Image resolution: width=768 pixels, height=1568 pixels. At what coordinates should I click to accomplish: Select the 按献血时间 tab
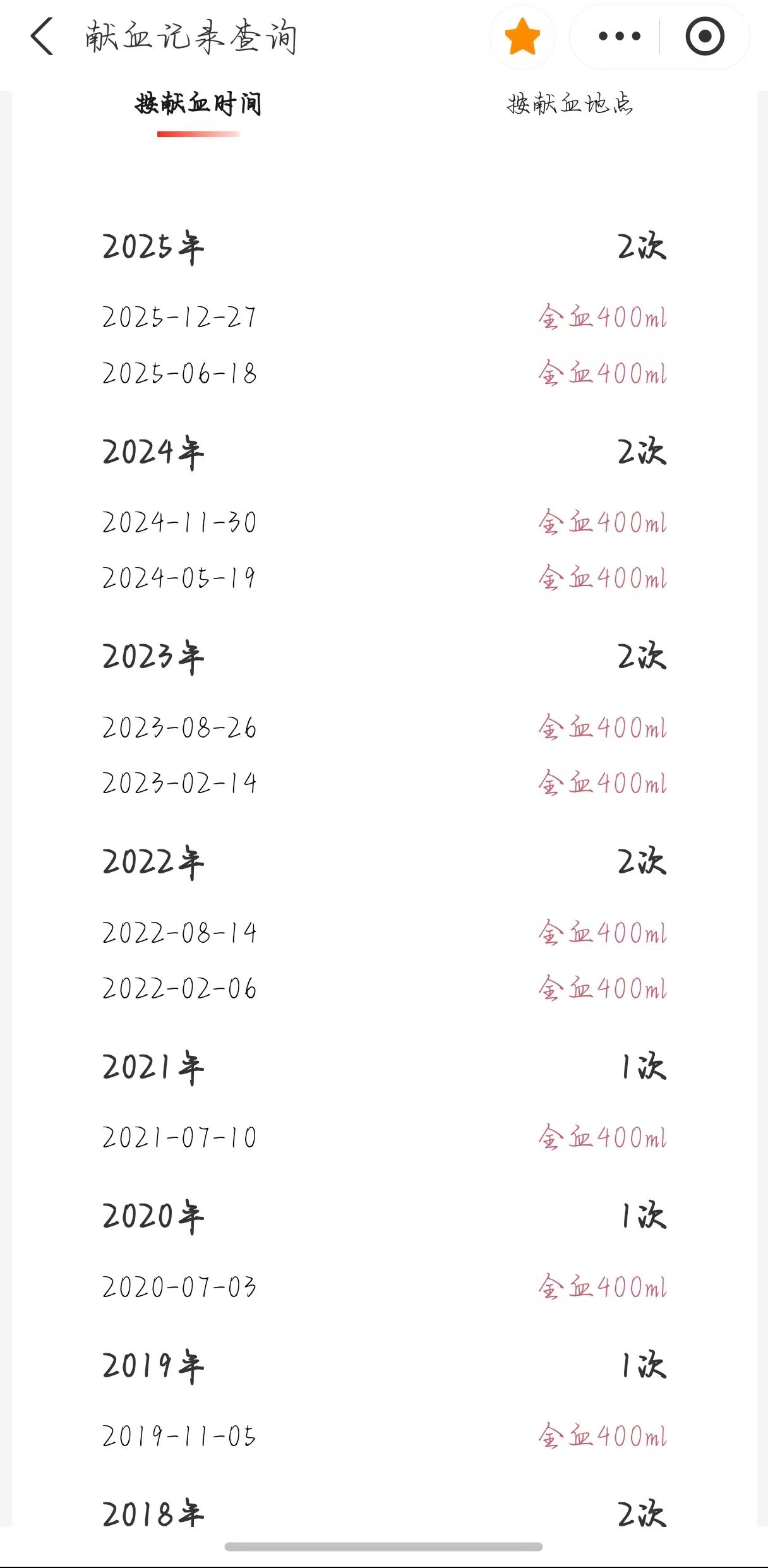(x=198, y=104)
